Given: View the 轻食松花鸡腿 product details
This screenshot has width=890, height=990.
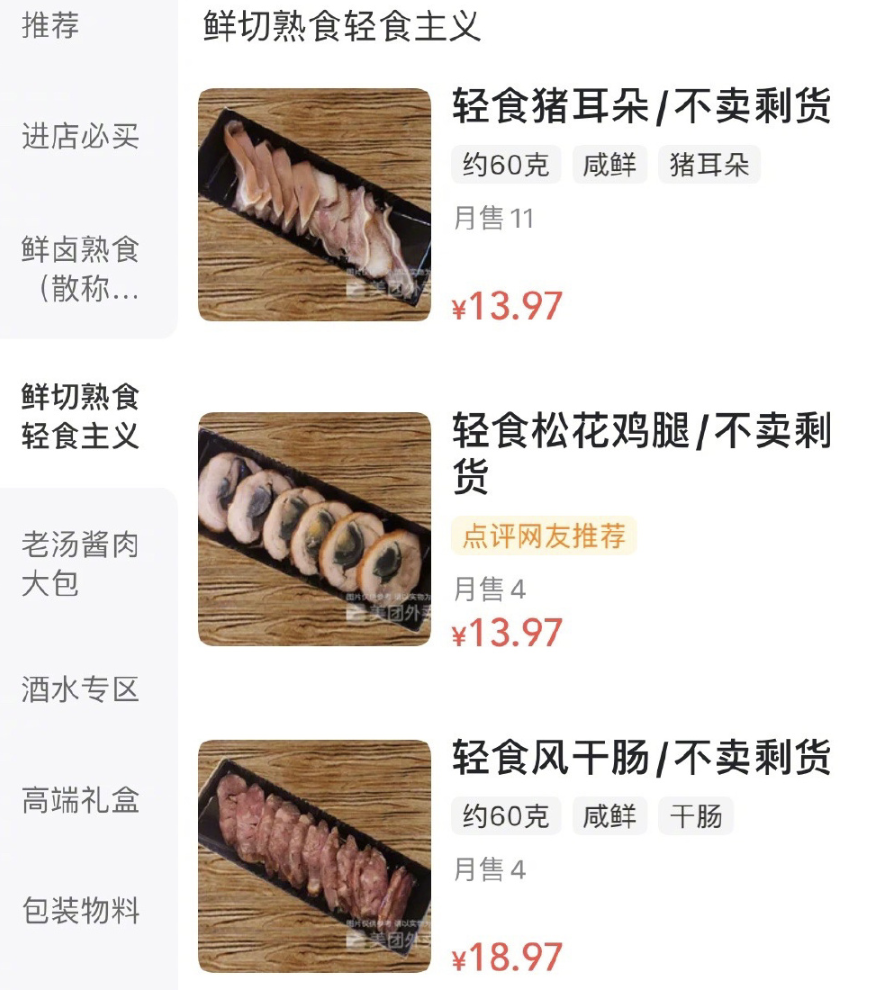Looking at the screenshot, I should 640,450.
